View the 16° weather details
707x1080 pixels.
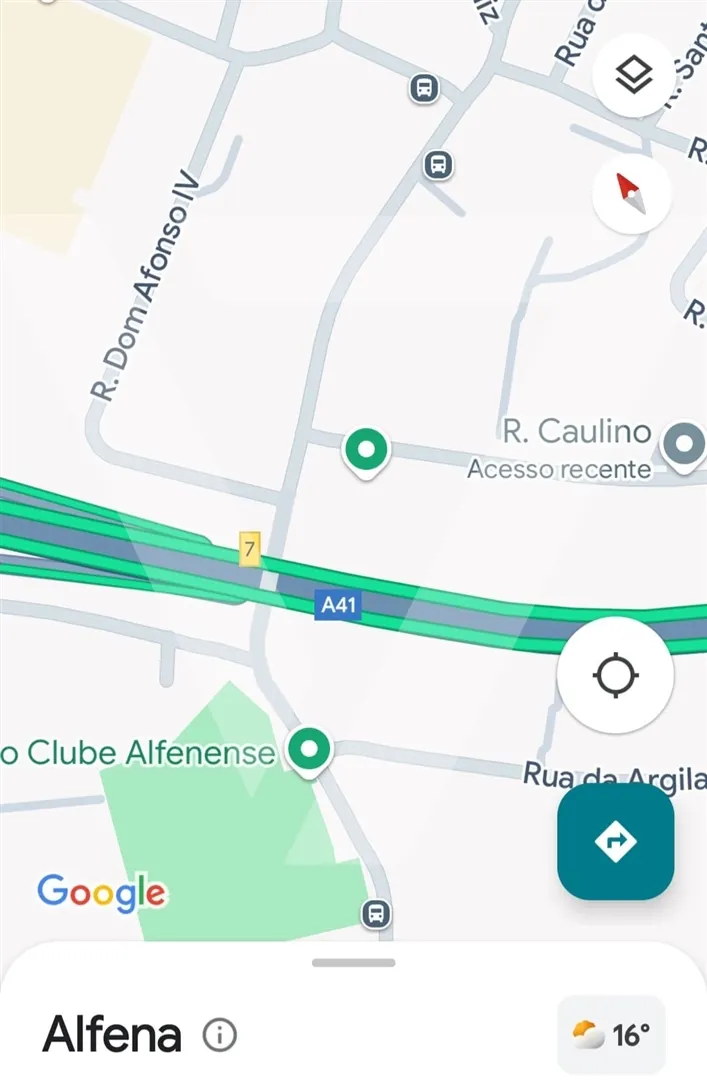point(611,1035)
